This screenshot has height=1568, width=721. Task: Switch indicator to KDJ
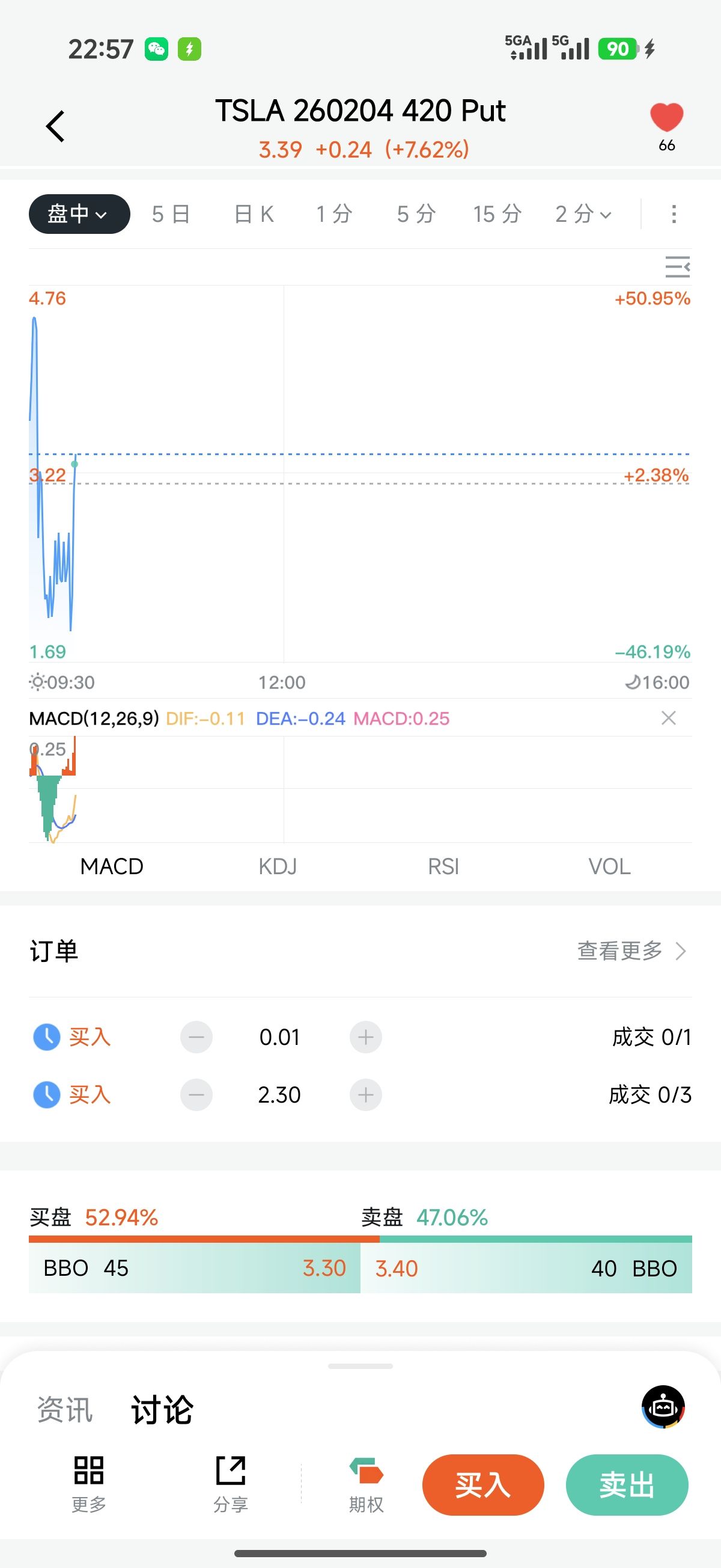pyautogui.click(x=278, y=866)
